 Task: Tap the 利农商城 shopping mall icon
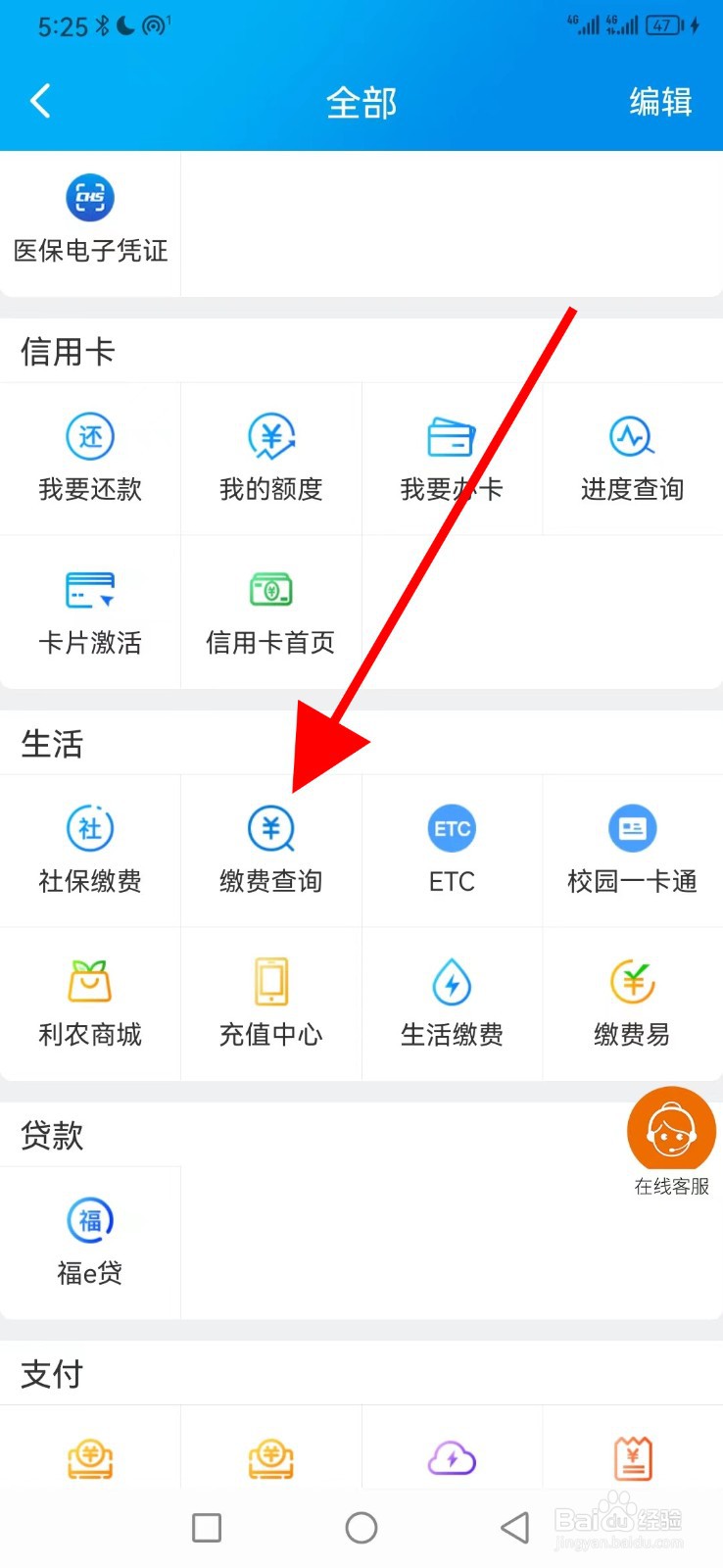[x=90, y=1002]
